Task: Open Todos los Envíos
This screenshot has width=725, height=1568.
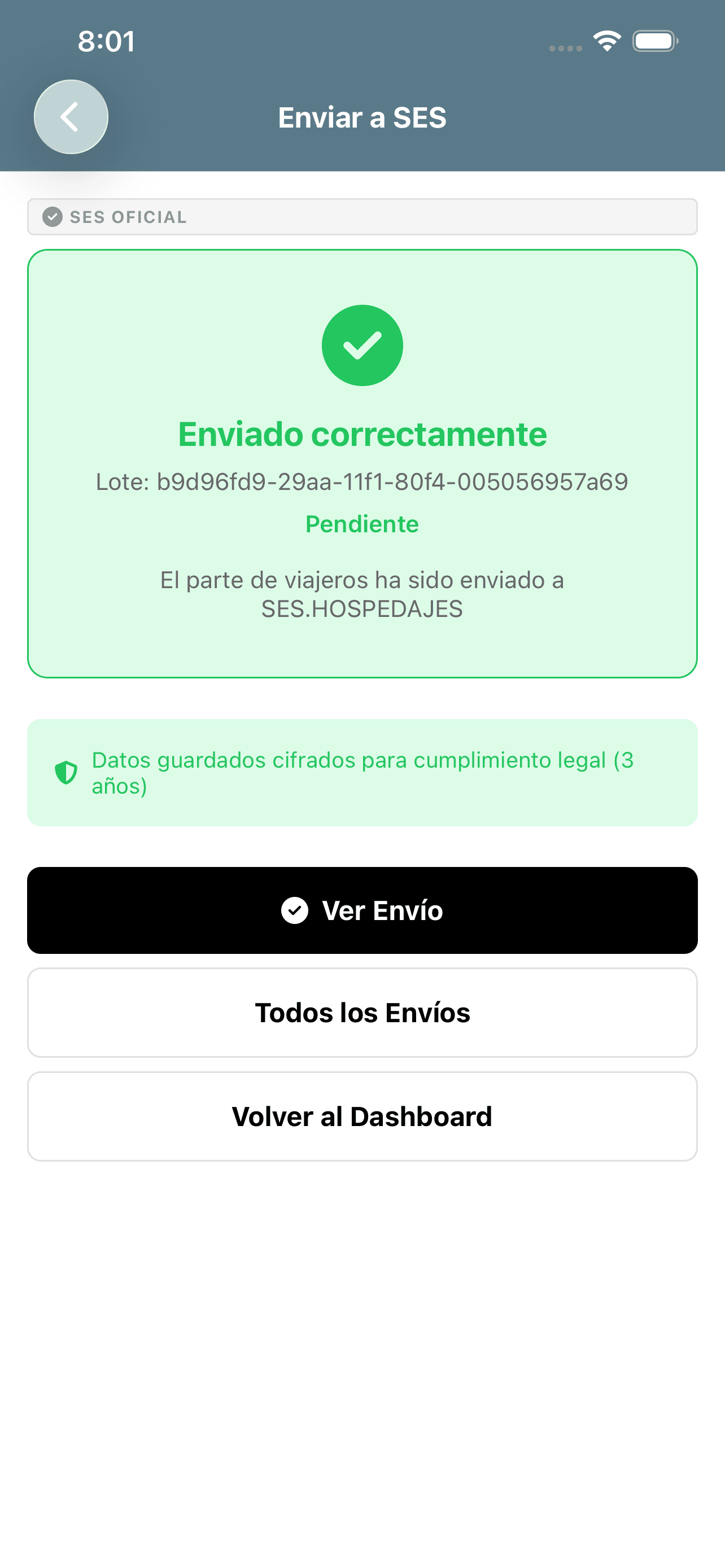Action: click(362, 1012)
